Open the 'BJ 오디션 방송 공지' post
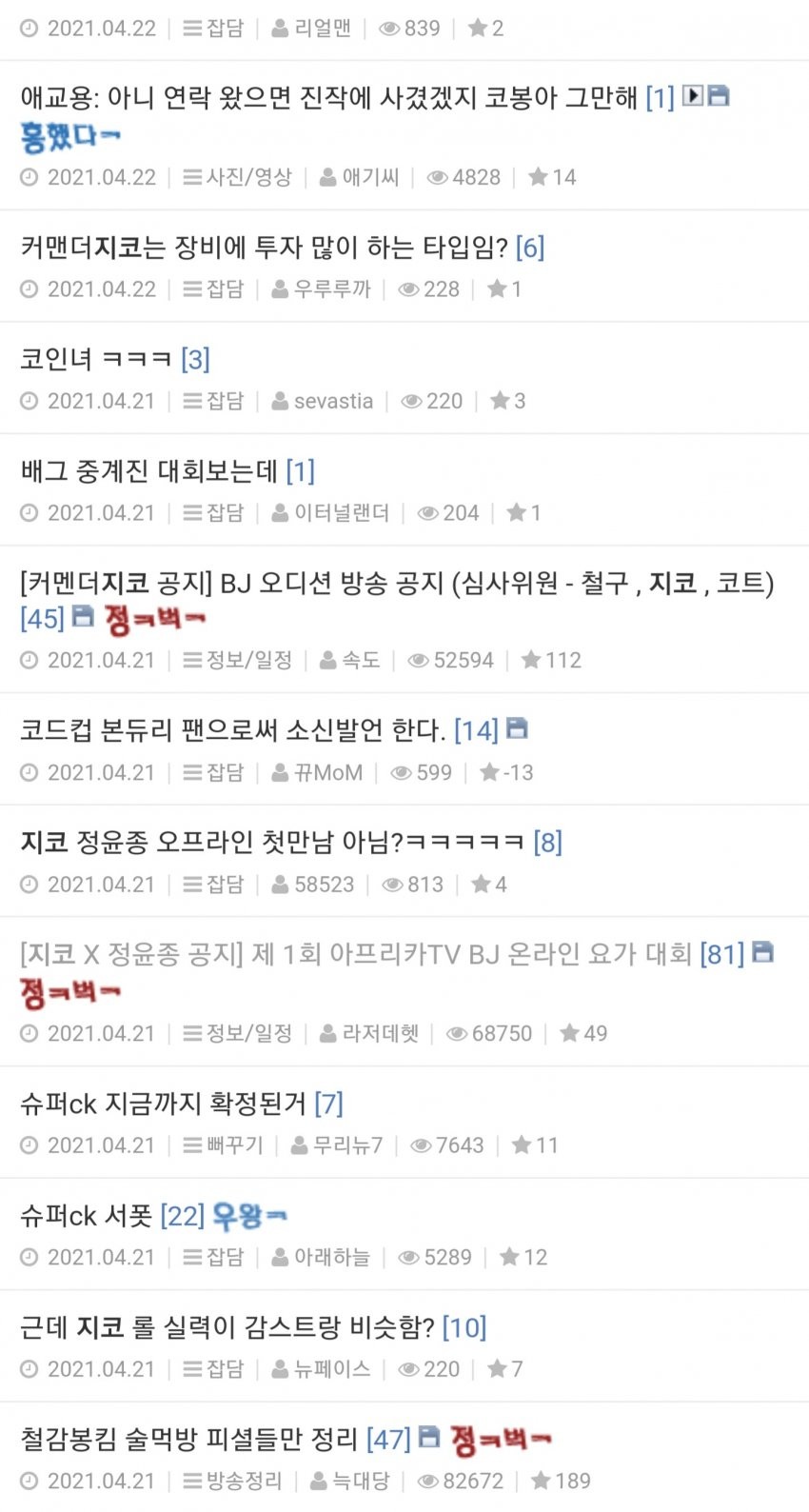Viewport: 809px width, 1512px height. 397,584
